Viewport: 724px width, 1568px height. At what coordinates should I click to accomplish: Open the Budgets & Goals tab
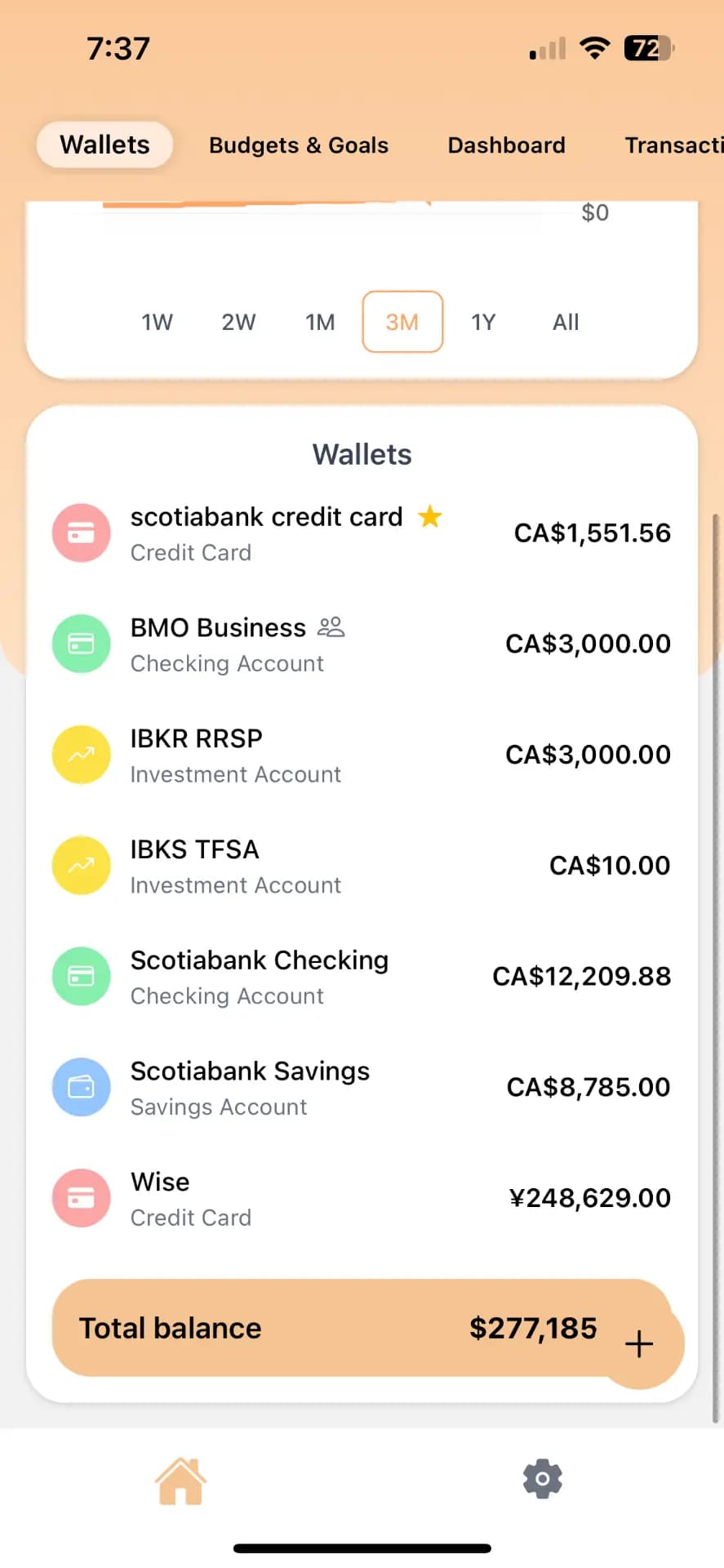point(298,145)
